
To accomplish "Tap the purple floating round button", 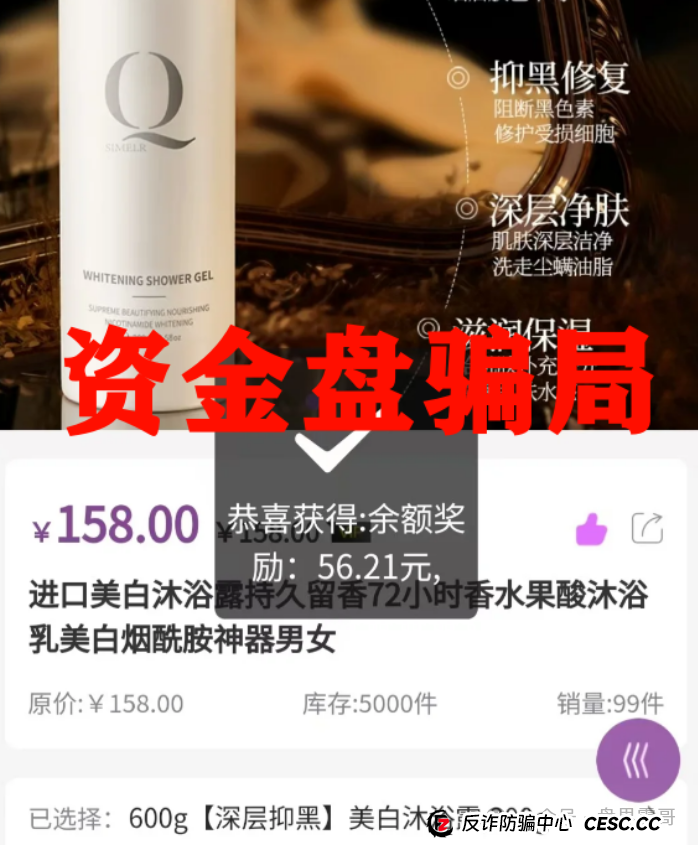I will click(x=637, y=759).
